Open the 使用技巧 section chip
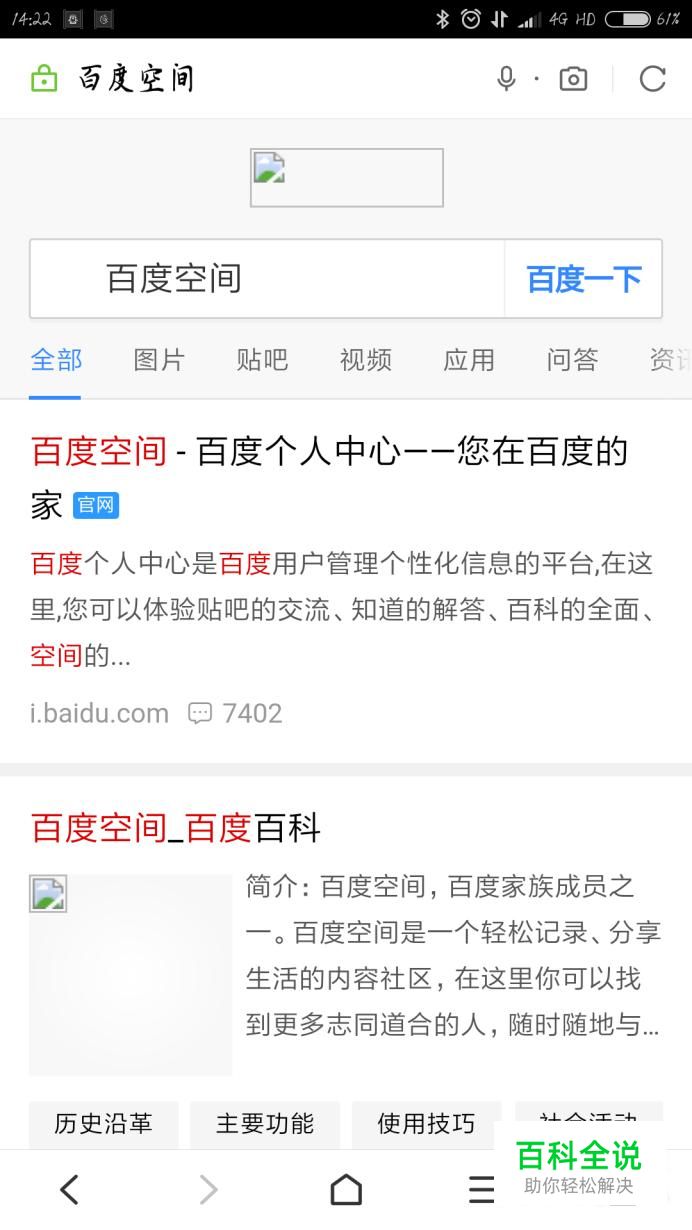Image resolution: width=692 pixels, height=1230 pixels. click(426, 1124)
